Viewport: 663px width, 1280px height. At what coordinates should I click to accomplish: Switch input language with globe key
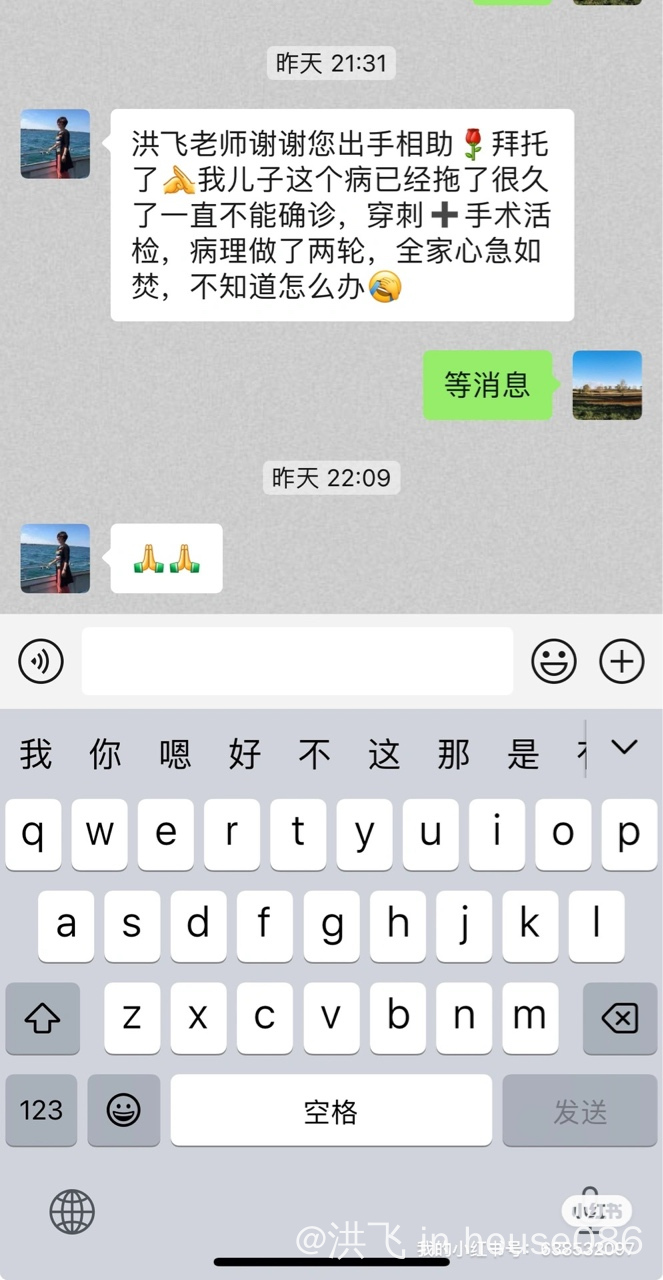pyautogui.click(x=72, y=1213)
